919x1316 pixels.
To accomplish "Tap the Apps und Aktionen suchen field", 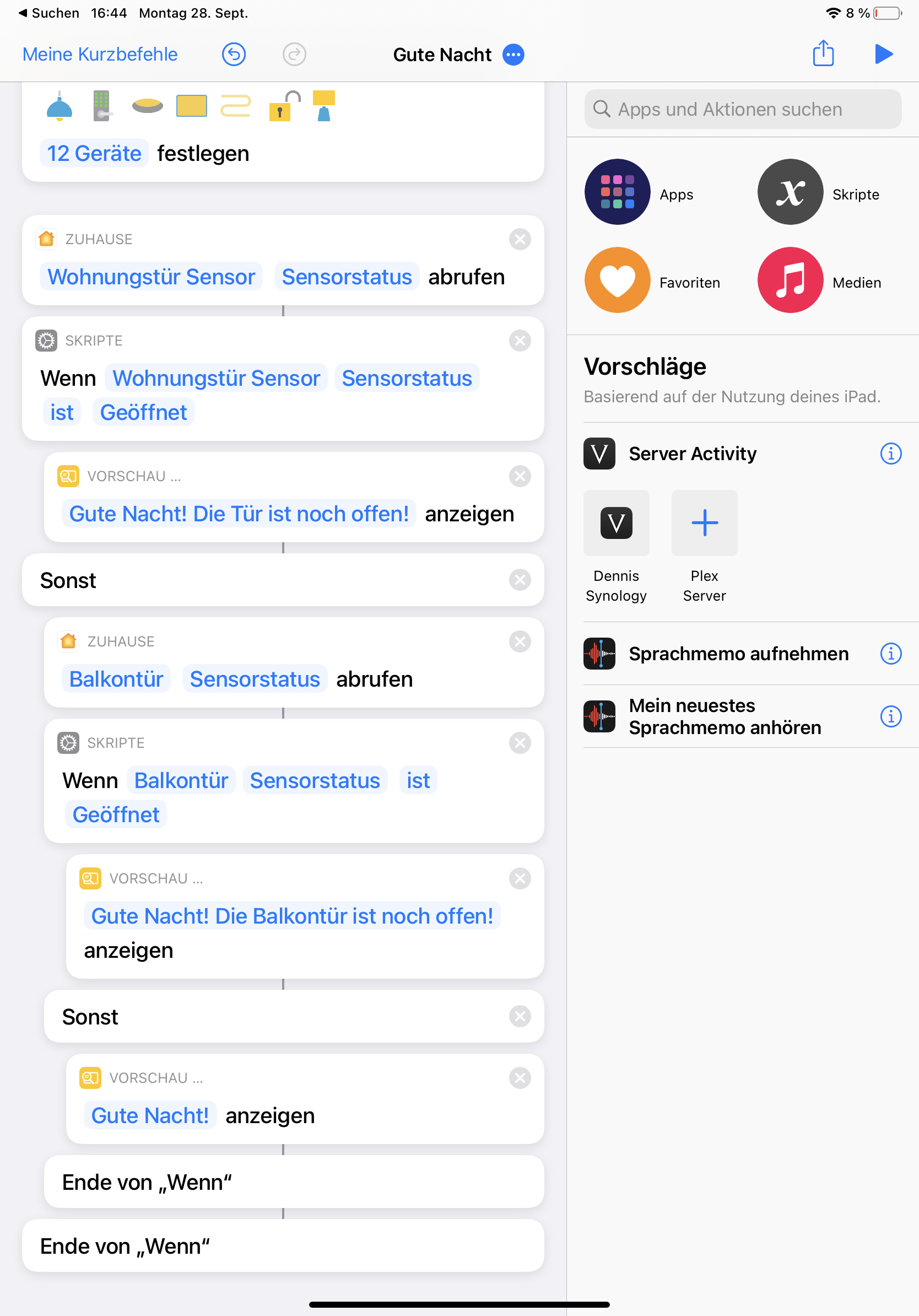I will 743,109.
